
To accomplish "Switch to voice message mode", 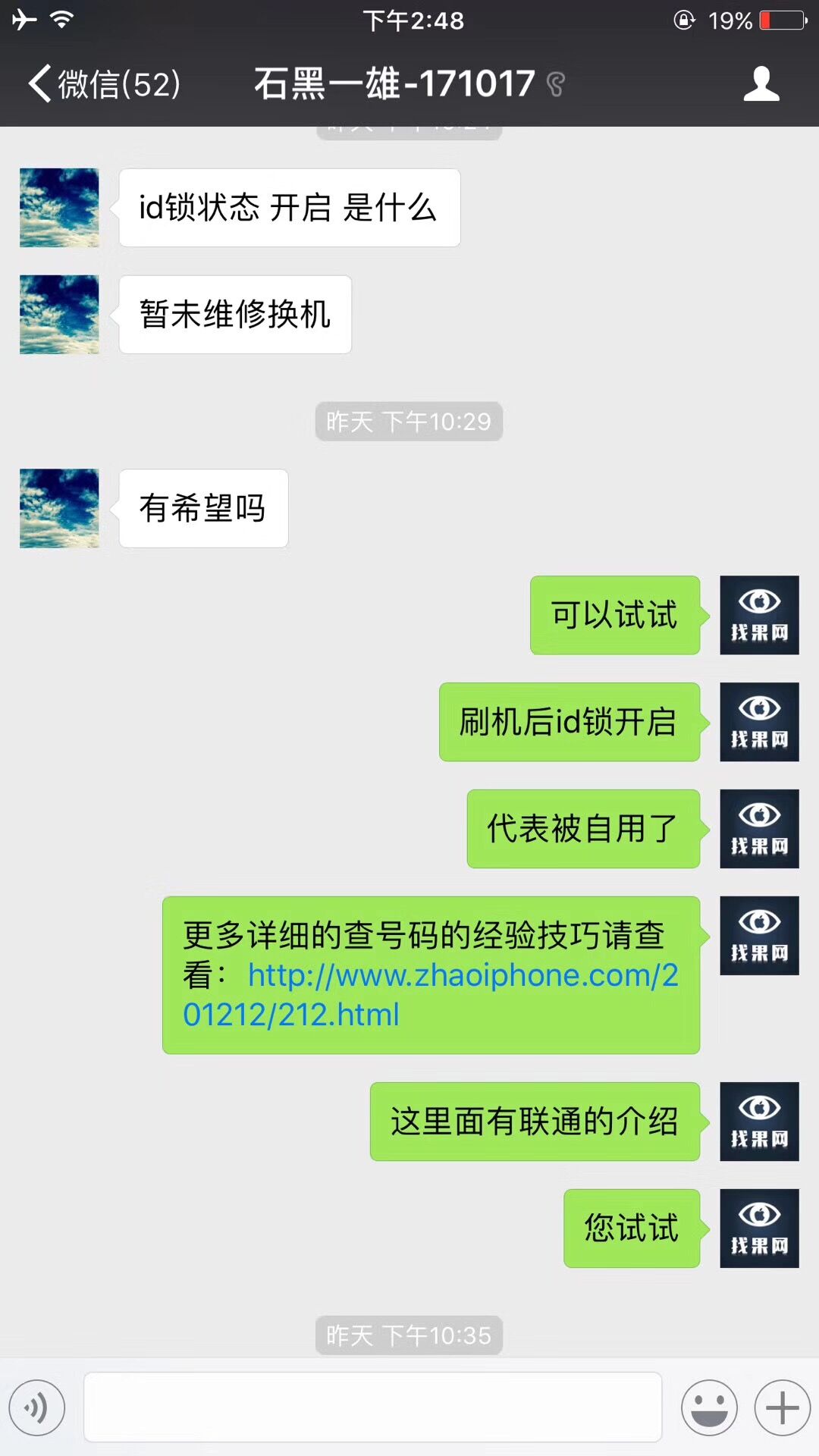I will [x=36, y=1407].
